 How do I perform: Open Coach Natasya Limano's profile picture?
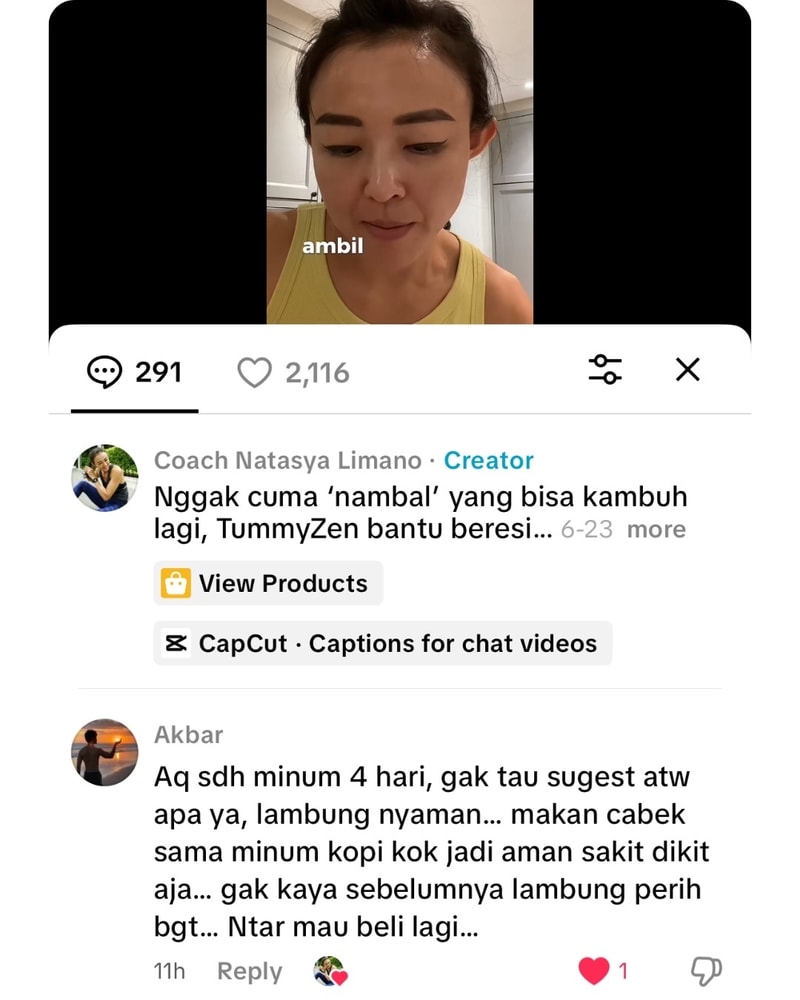click(x=105, y=478)
